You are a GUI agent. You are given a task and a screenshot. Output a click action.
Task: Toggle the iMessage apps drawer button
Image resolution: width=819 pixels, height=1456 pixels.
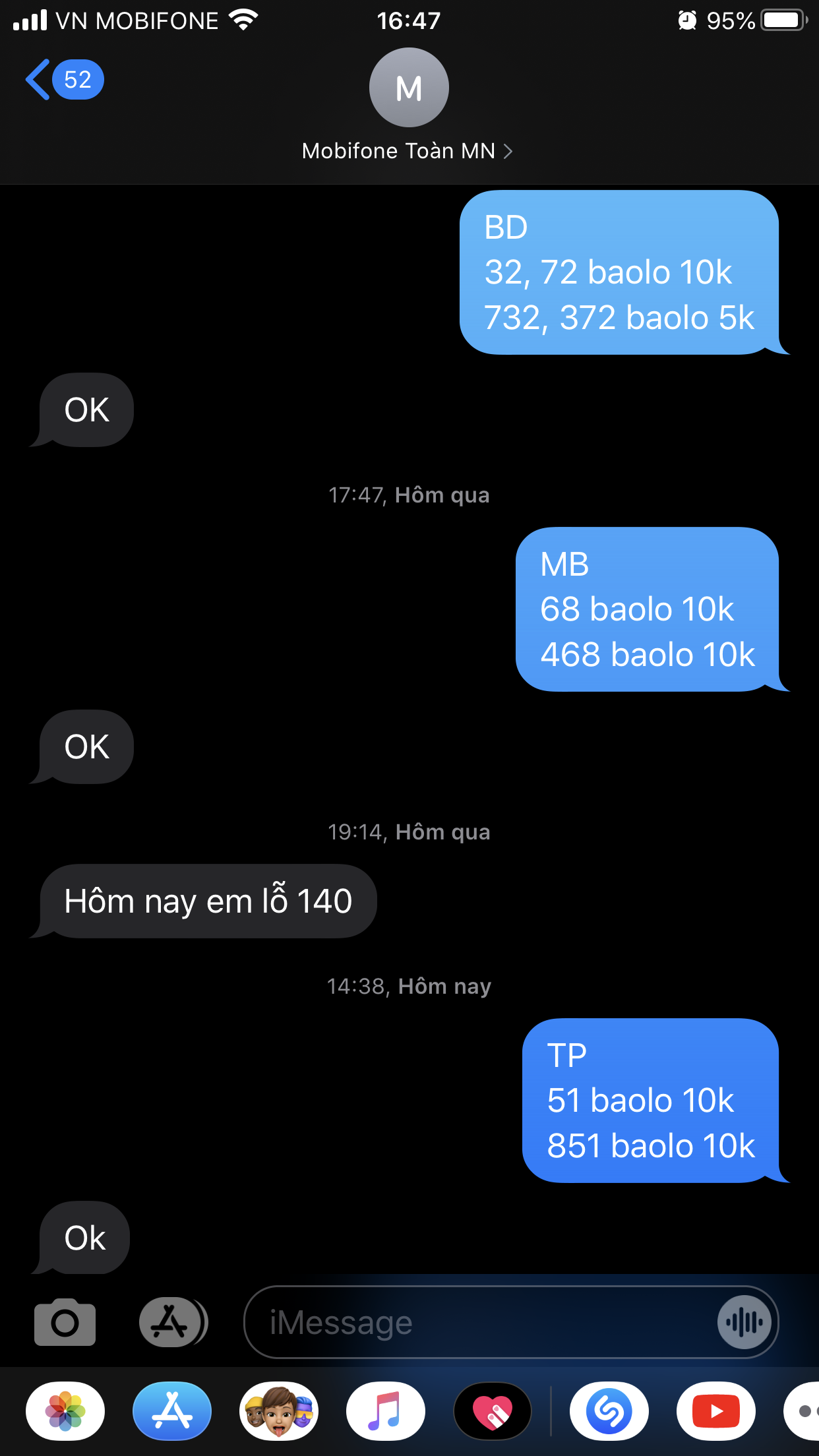click(x=172, y=1322)
